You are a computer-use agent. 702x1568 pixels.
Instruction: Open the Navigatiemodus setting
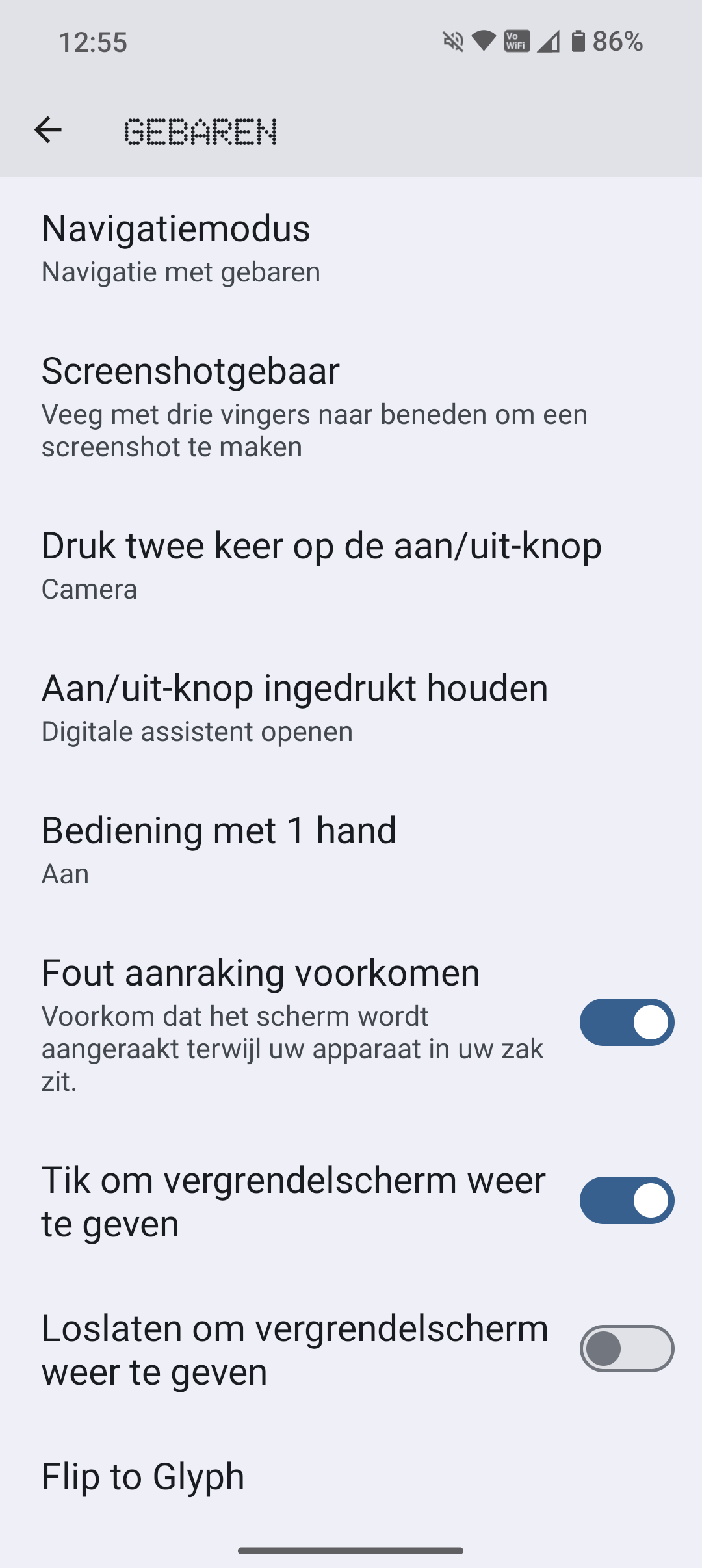coord(351,248)
